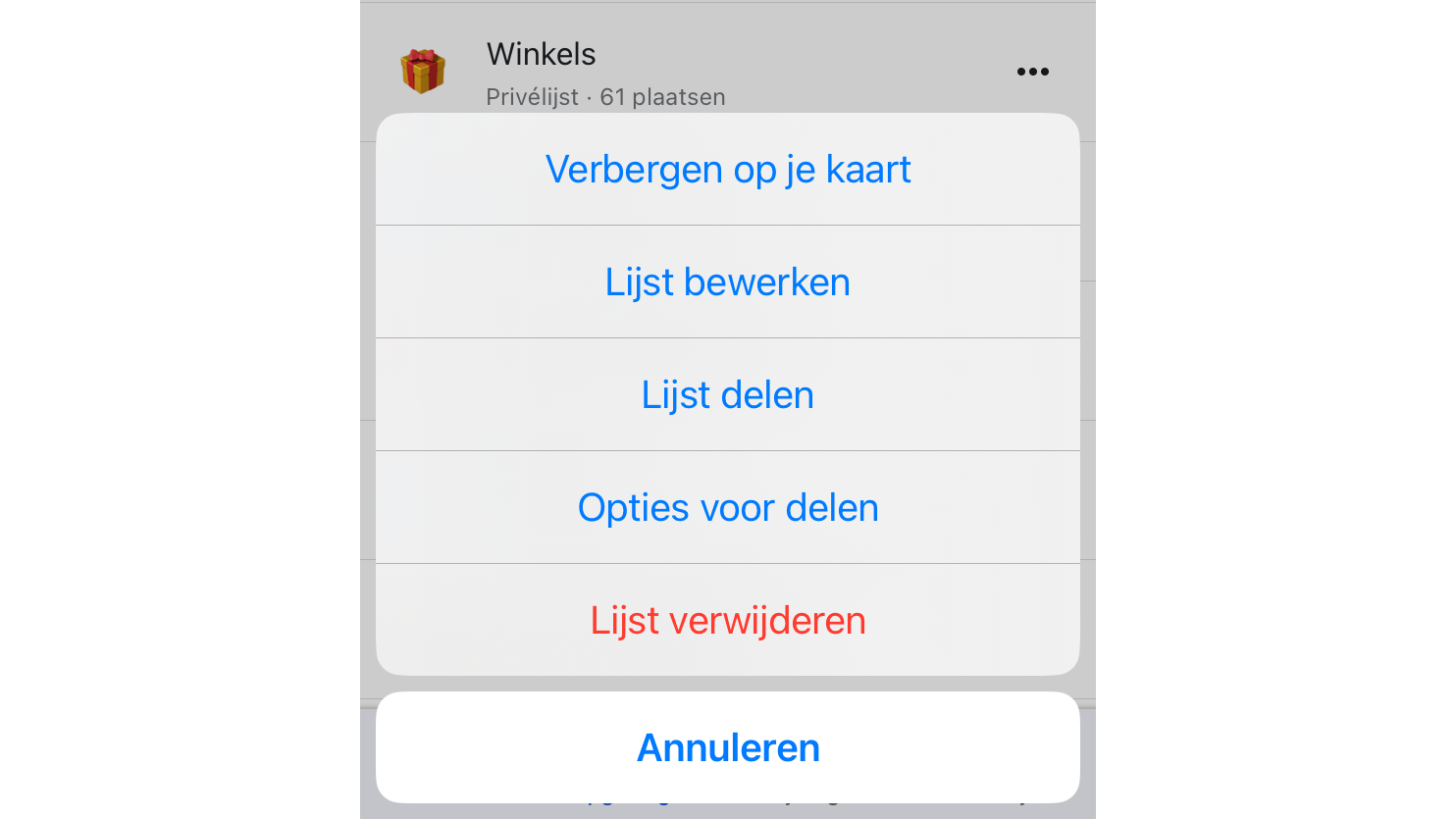
Task: Choose Lijst bewerken option
Action: pos(728,282)
